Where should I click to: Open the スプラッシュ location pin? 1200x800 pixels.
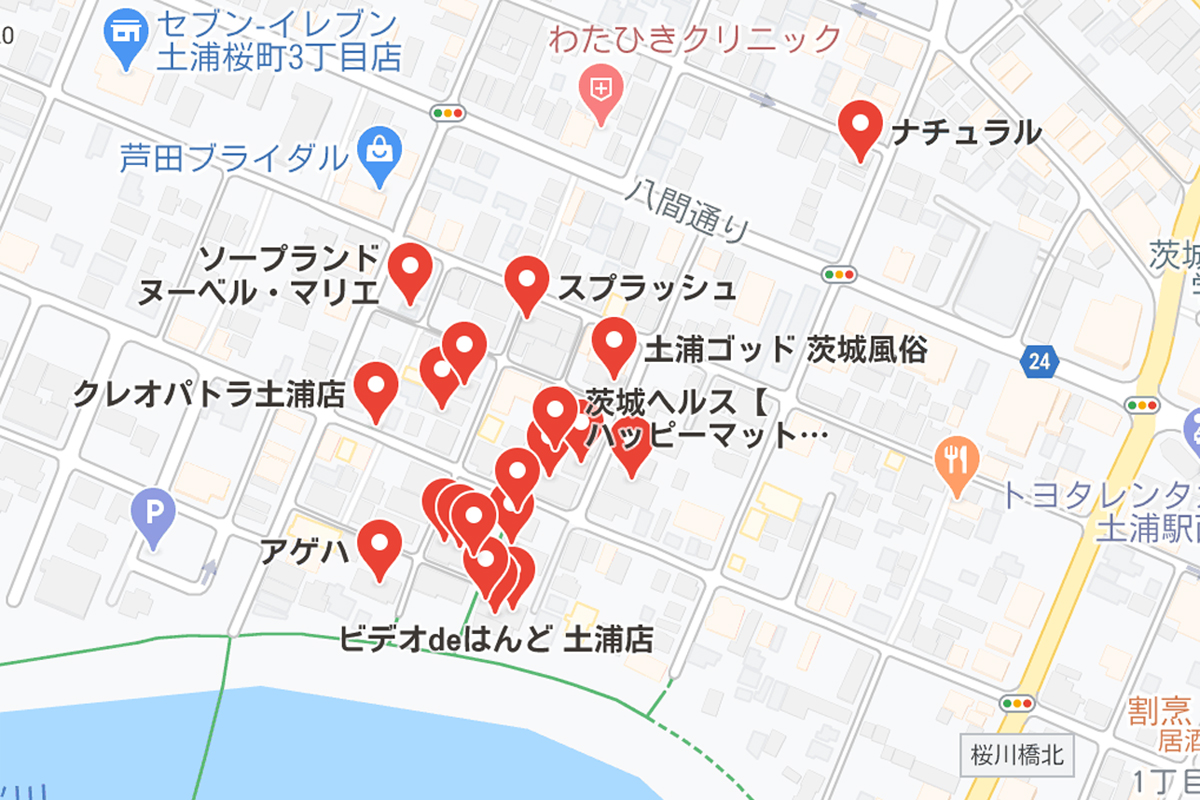[527, 281]
